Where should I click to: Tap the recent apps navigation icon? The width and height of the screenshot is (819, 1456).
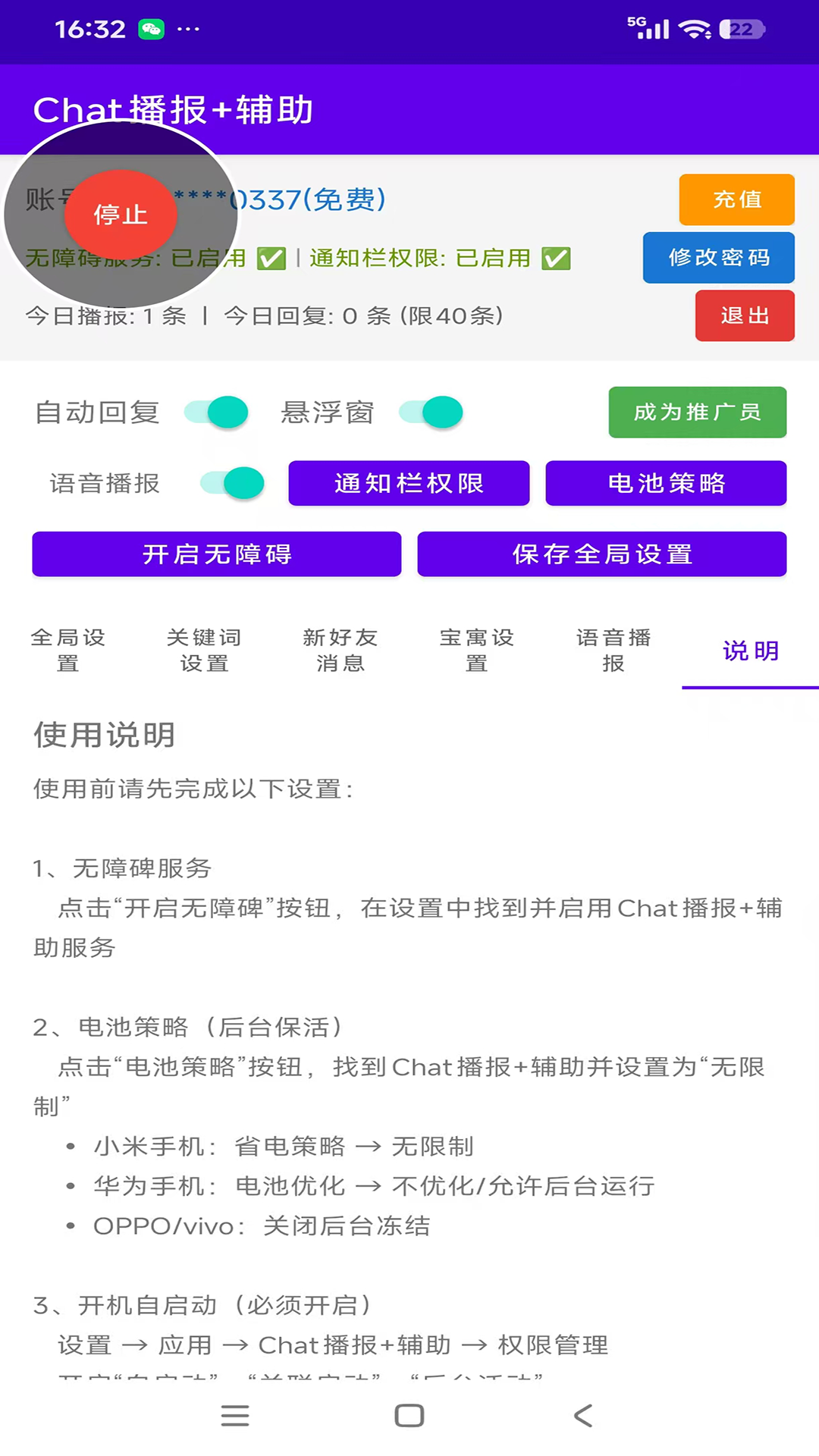pos(235,1415)
